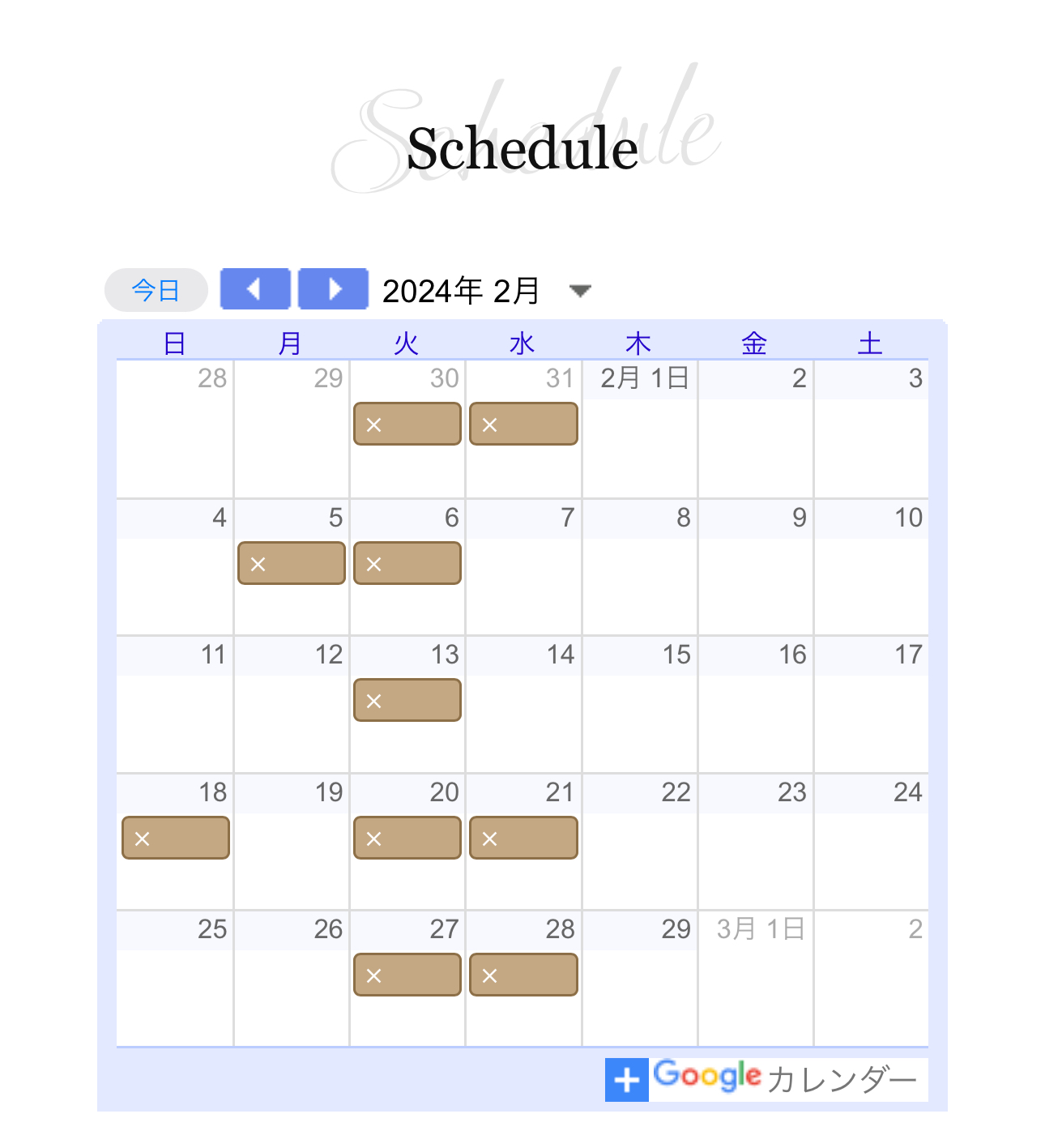Go to the previous month
Viewport: 1045px width, 1148px height.
pyautogui.click(x=254, y=289)
